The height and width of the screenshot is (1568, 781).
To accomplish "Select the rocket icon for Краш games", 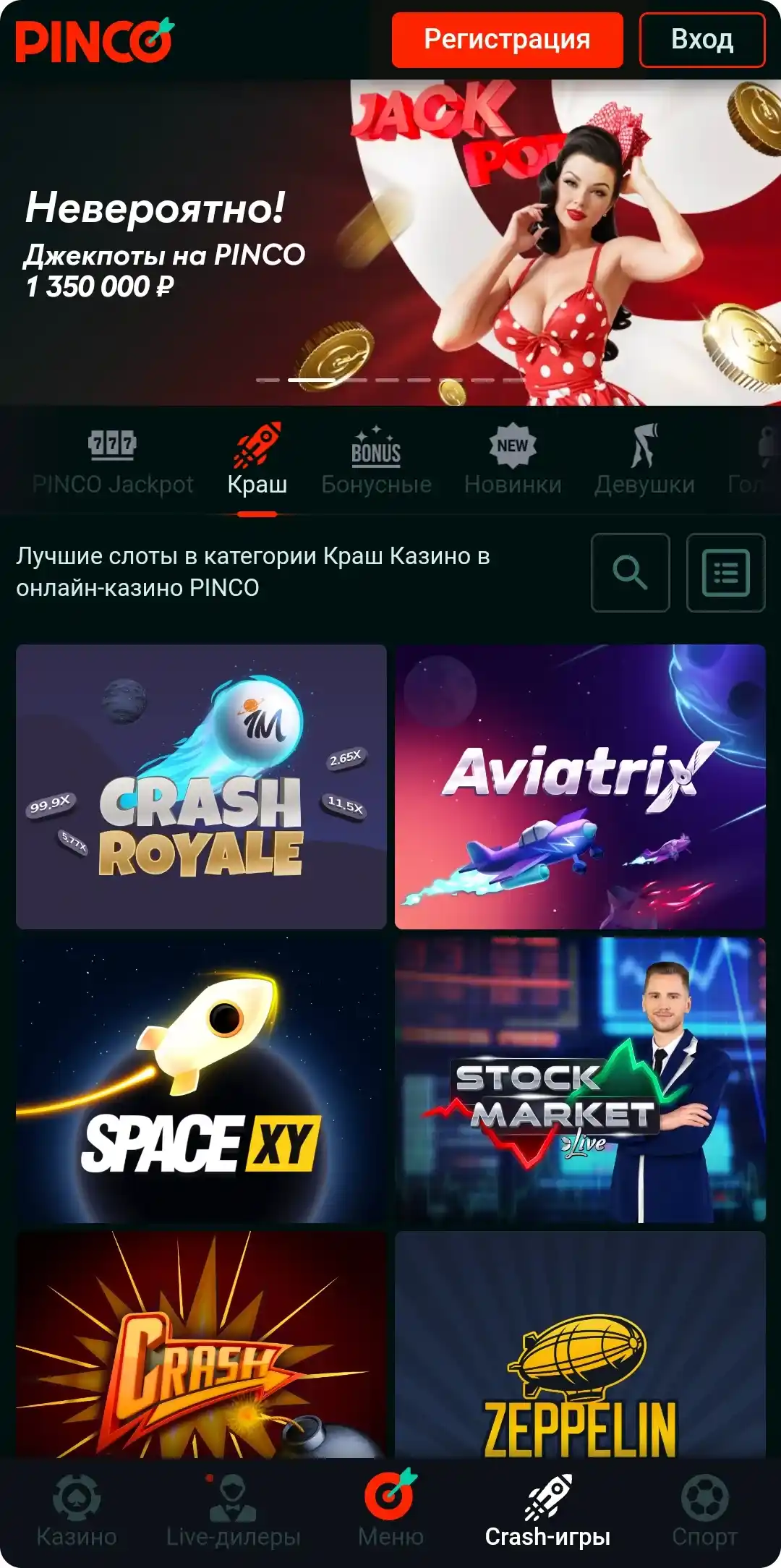I will tap(257, 445).
